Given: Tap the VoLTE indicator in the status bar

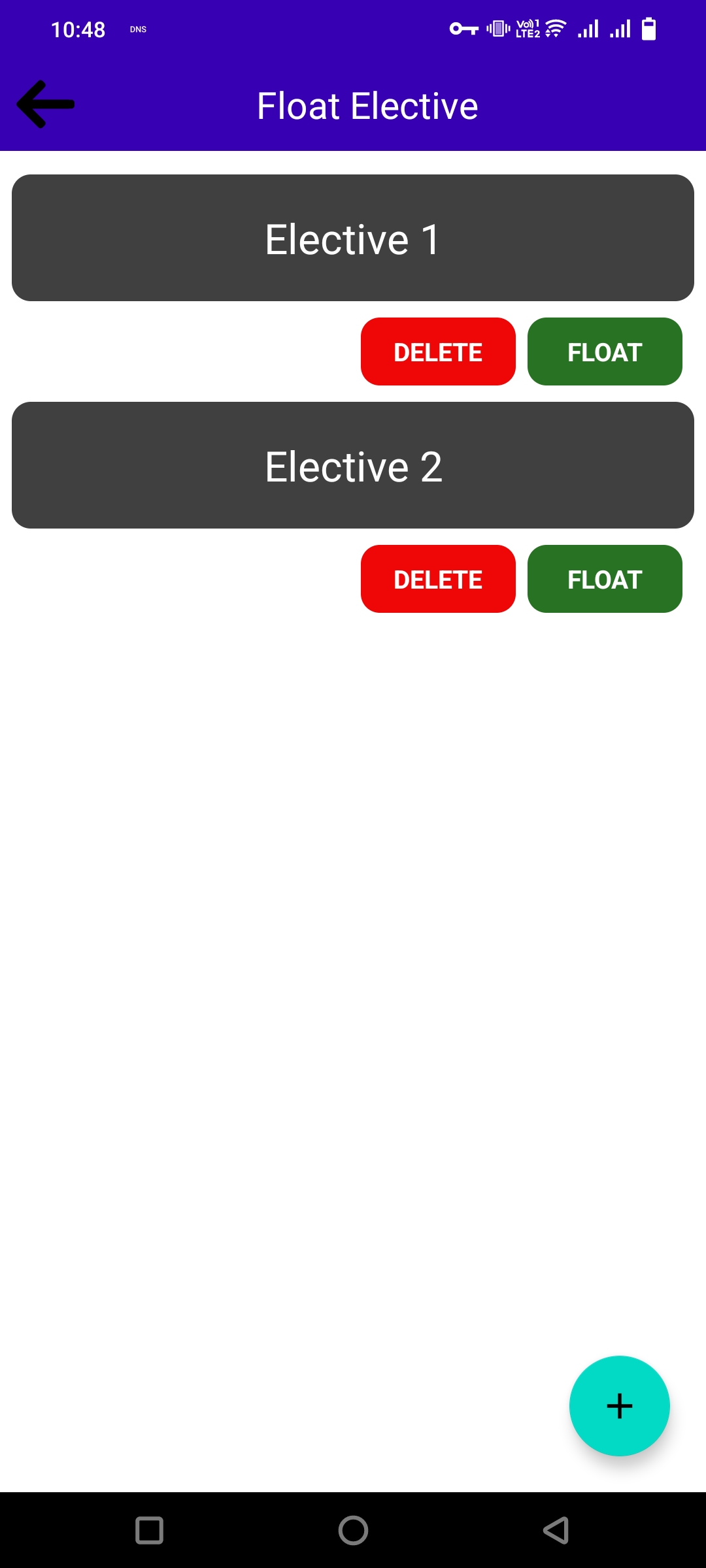Looking at the screenshot, I should click(527, 28).
